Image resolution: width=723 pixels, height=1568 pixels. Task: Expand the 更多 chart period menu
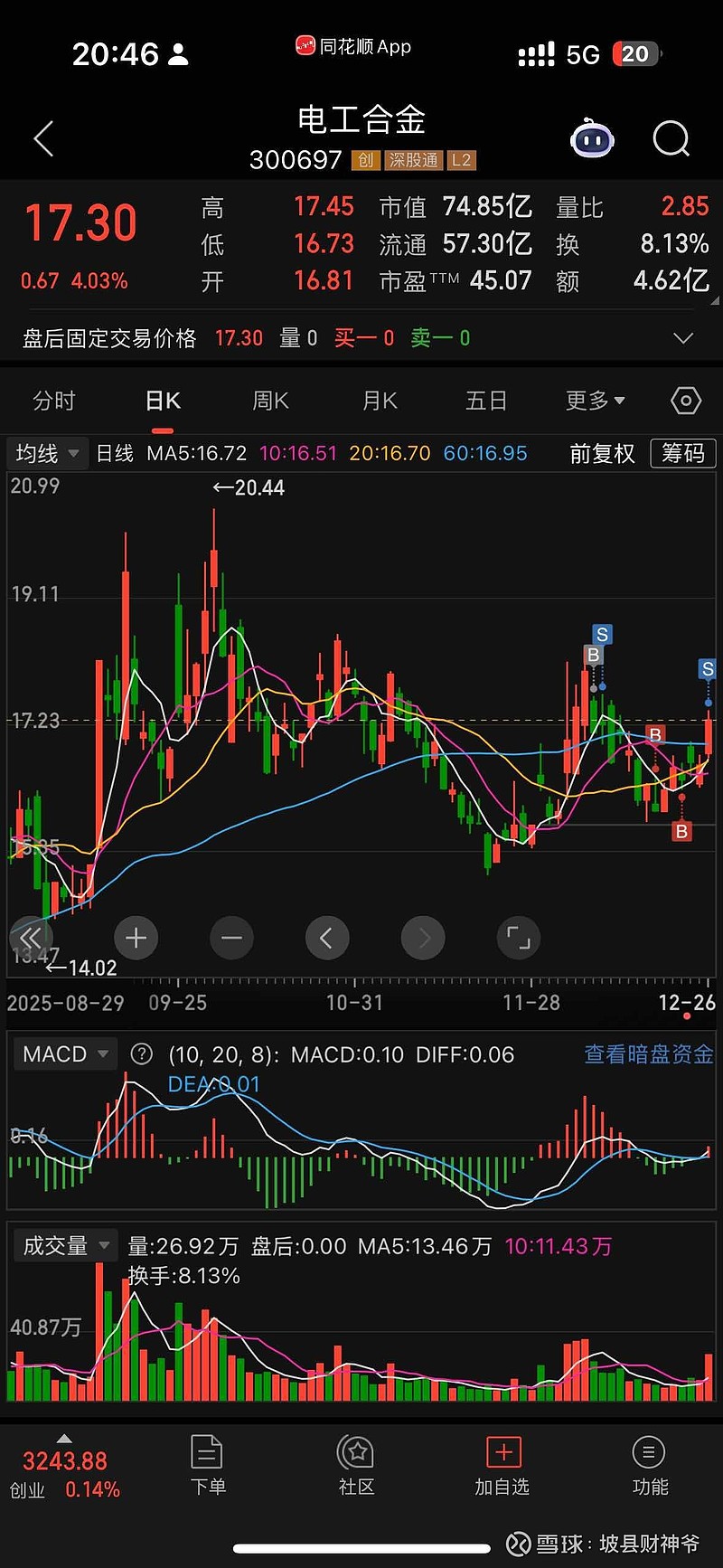click(594, 401)
